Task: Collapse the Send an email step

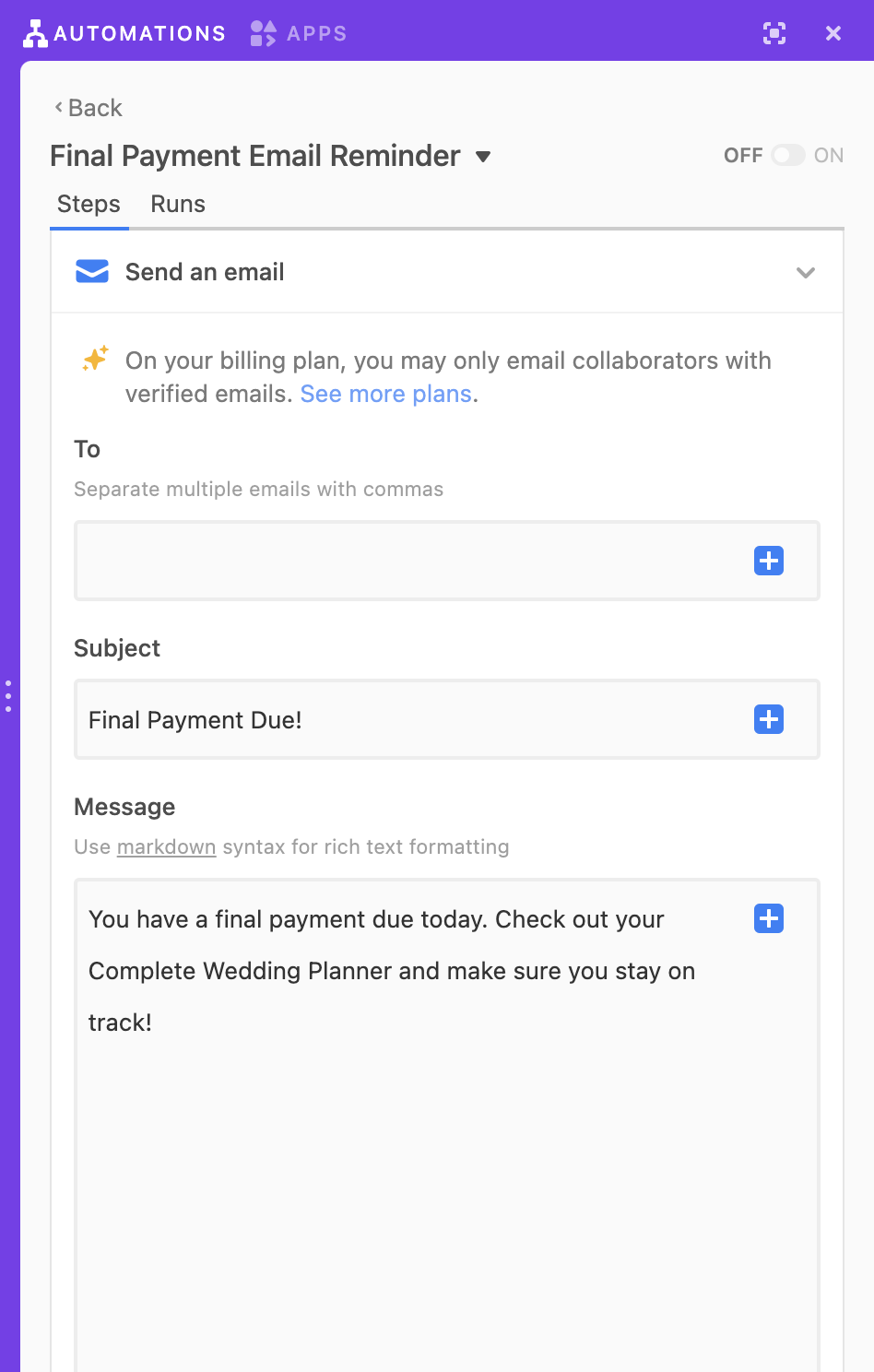Action: (805, 273)
